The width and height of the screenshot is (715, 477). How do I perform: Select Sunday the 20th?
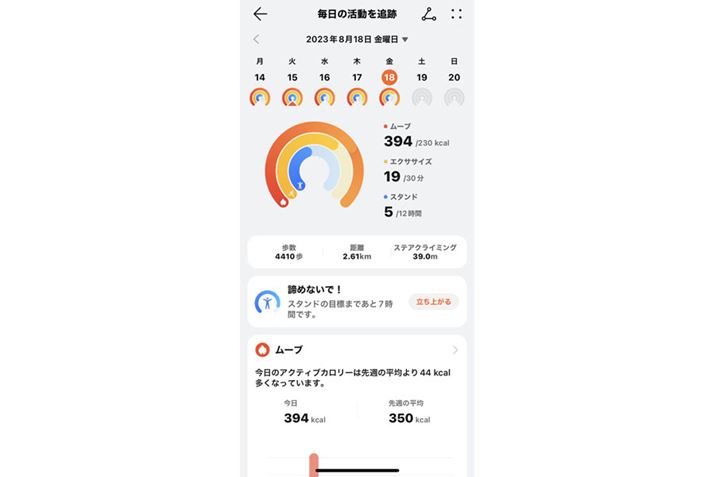coord(454,87)
